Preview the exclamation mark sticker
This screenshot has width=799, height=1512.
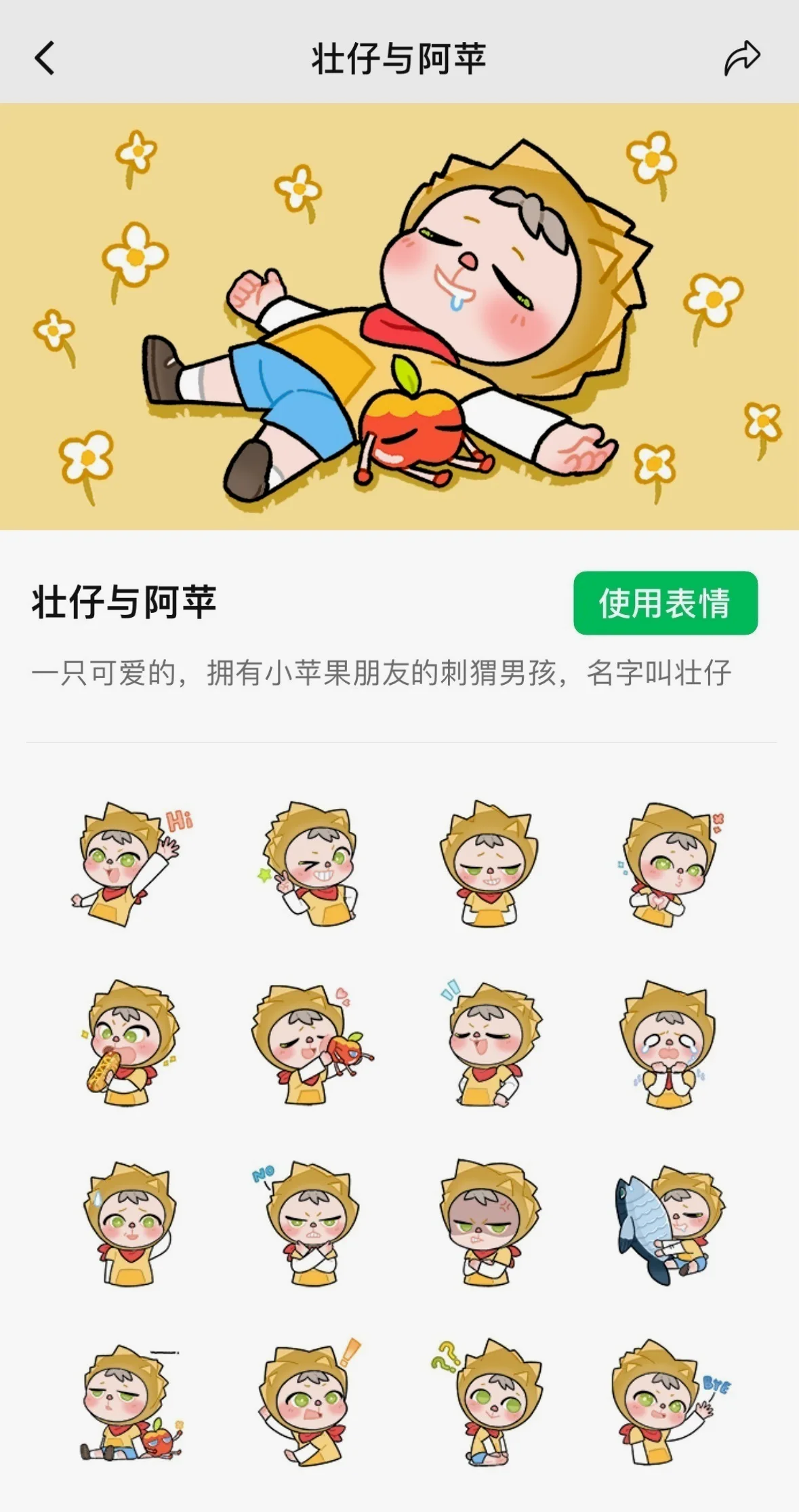(309, 1402)
